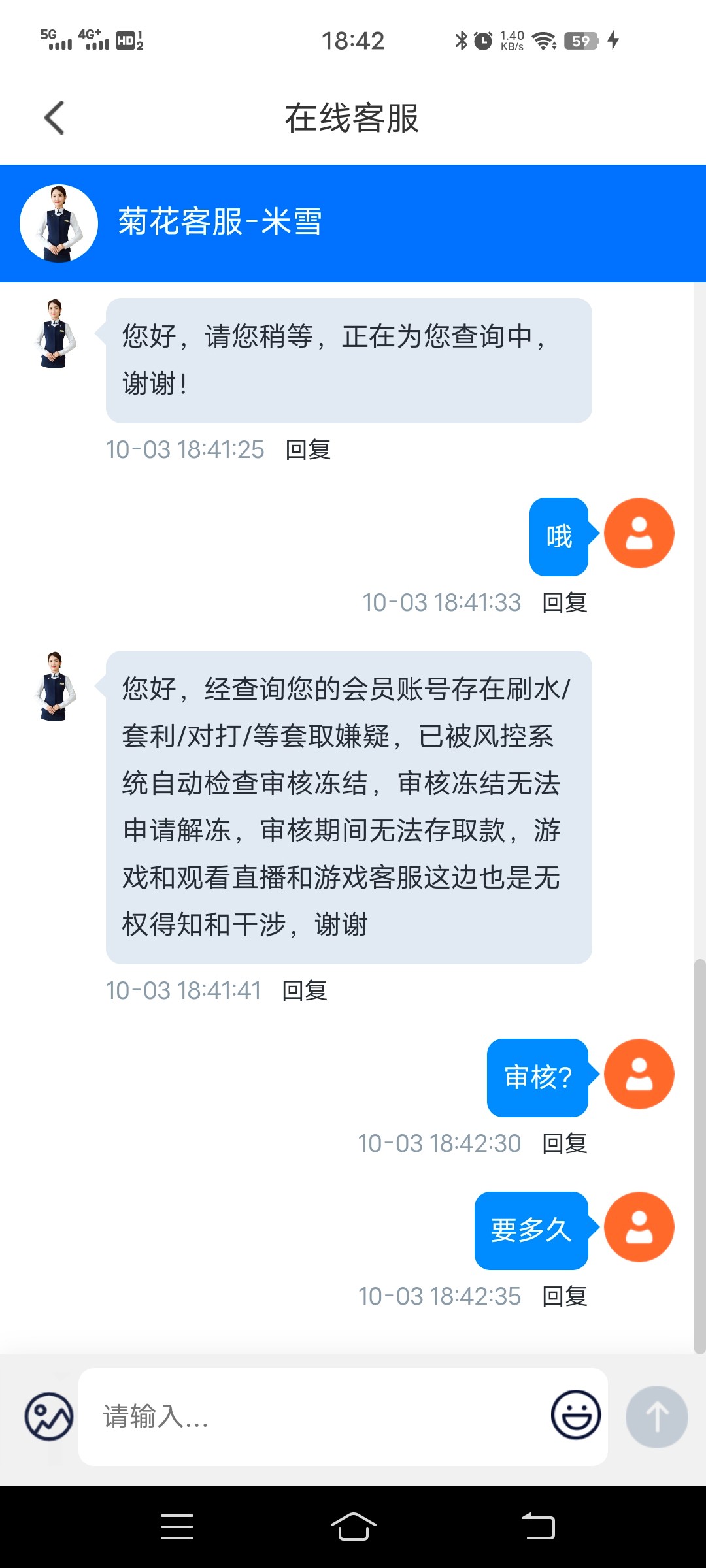Go back from the 在线客服 chat
This screenshot has height=1568, width=706.
coord(55,118)
